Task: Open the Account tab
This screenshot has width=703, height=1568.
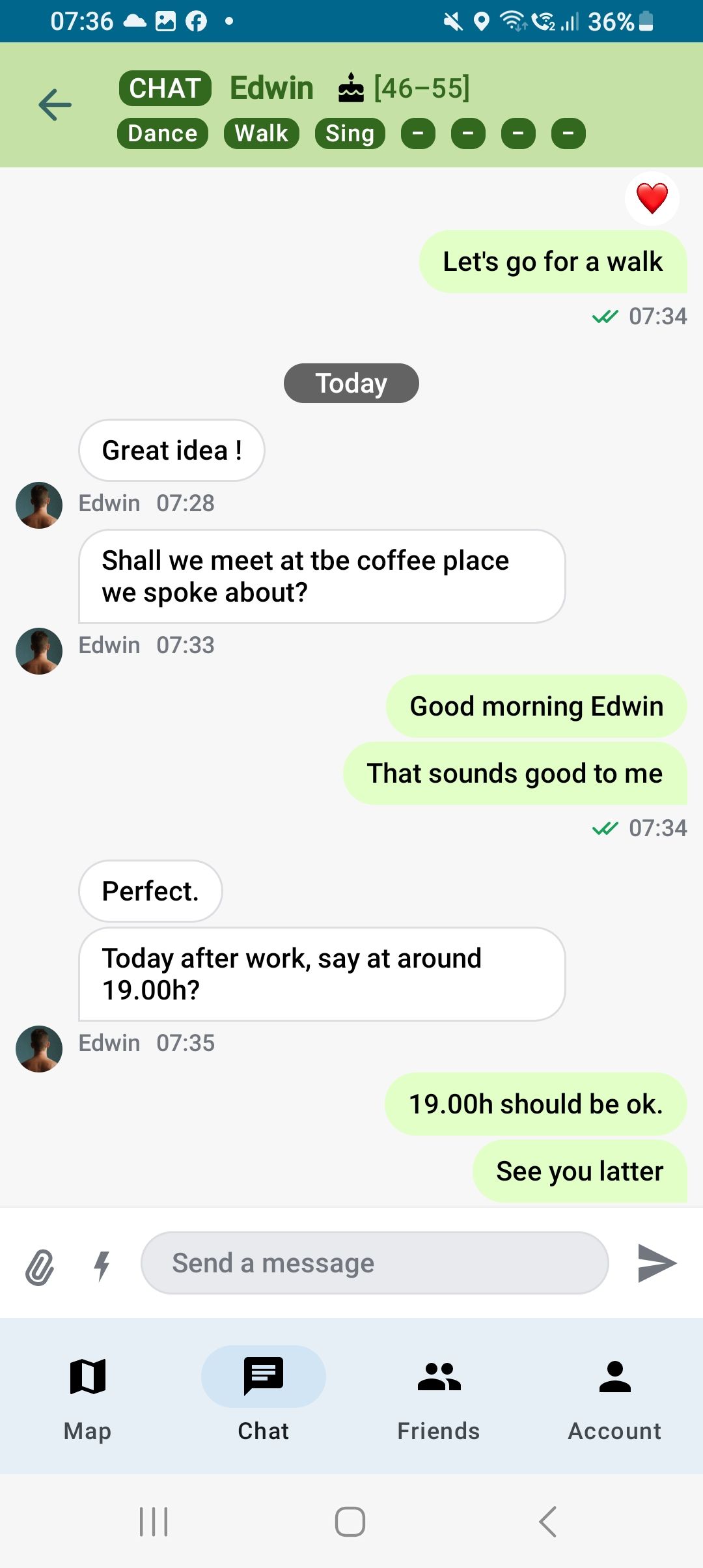Action: click(614, 1393)
